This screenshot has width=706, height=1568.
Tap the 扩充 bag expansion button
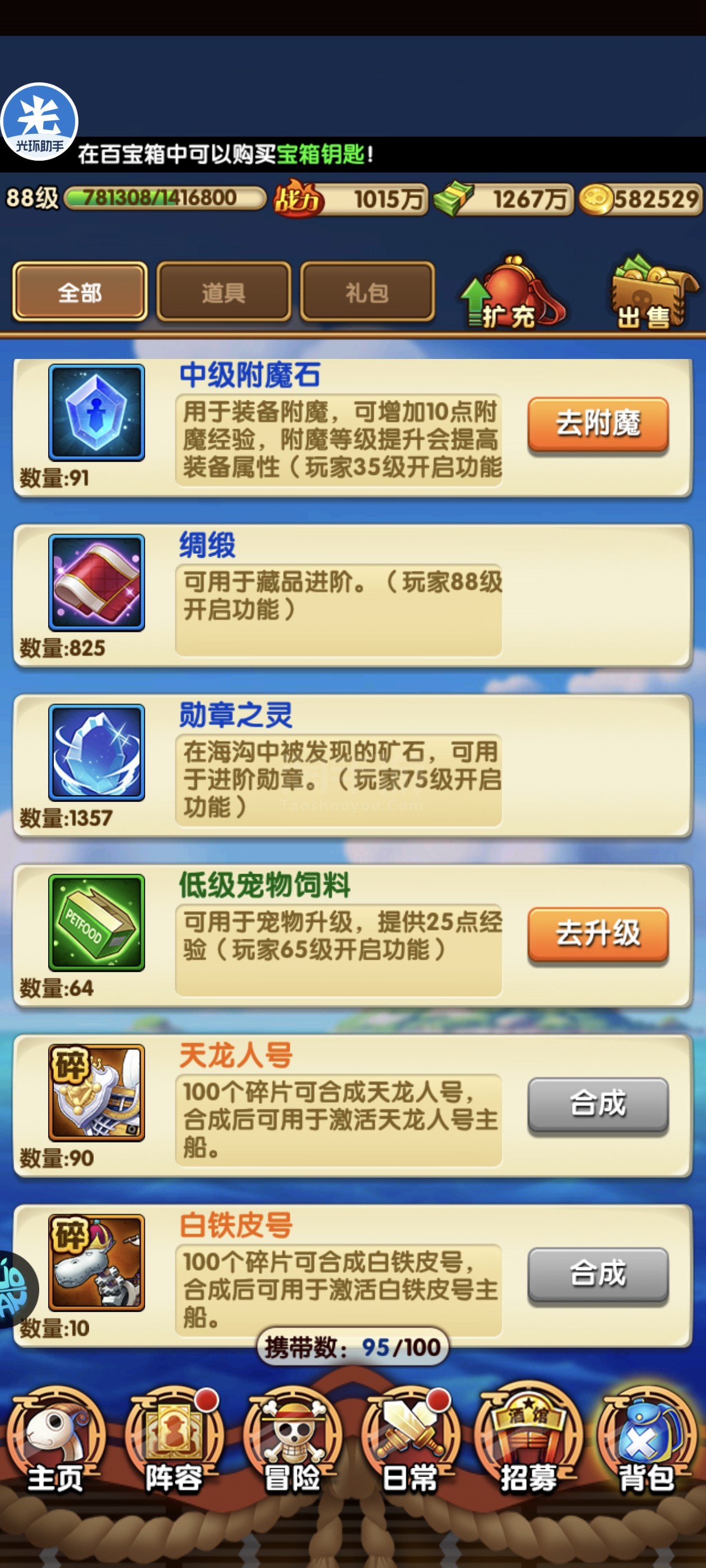coord(513,293)
